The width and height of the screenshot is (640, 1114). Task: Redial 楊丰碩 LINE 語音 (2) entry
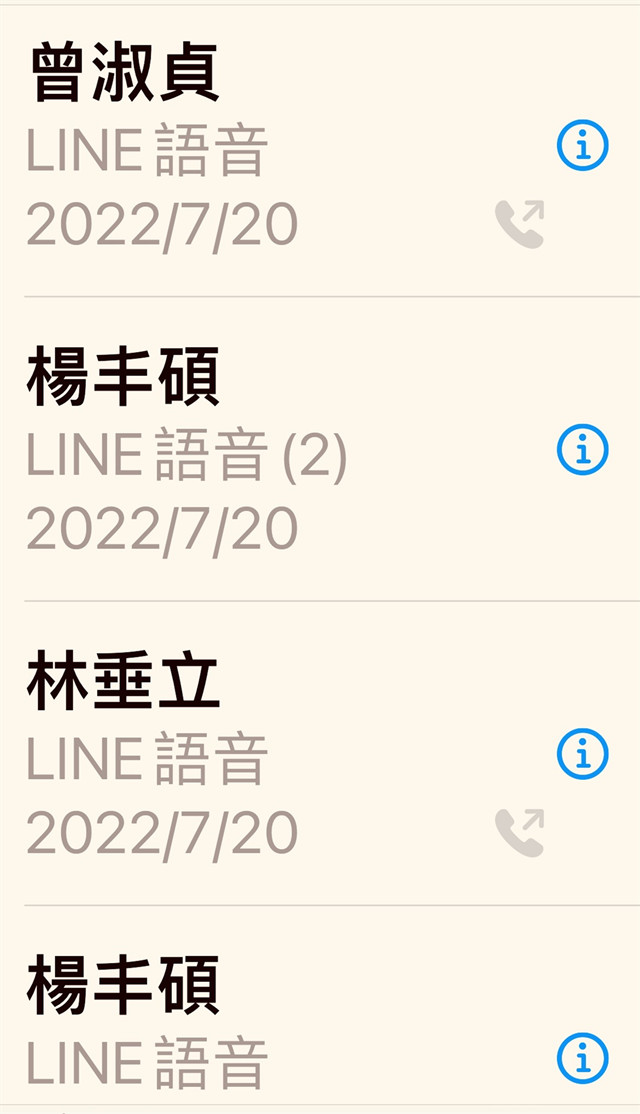click(320, 449)
